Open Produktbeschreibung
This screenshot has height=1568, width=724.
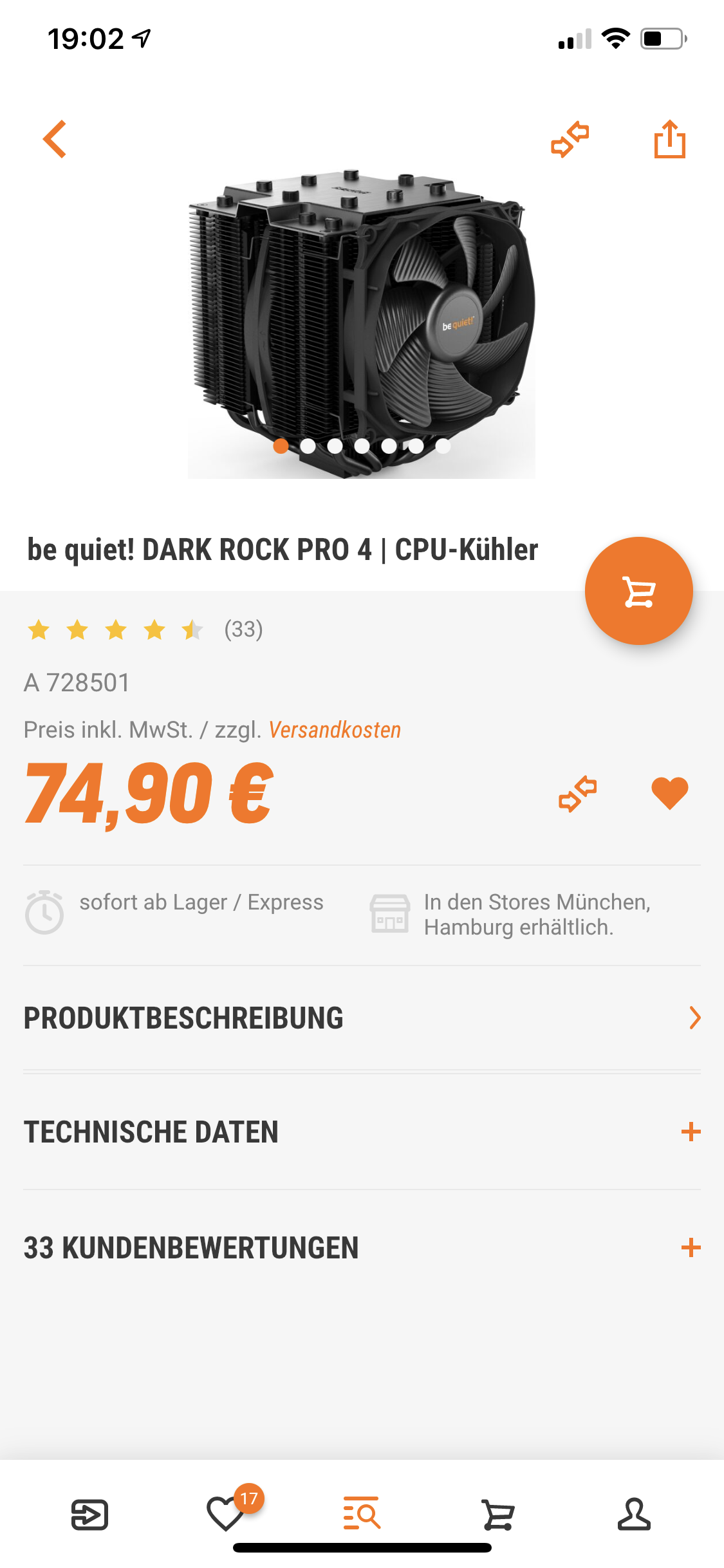pos(362,1018)
